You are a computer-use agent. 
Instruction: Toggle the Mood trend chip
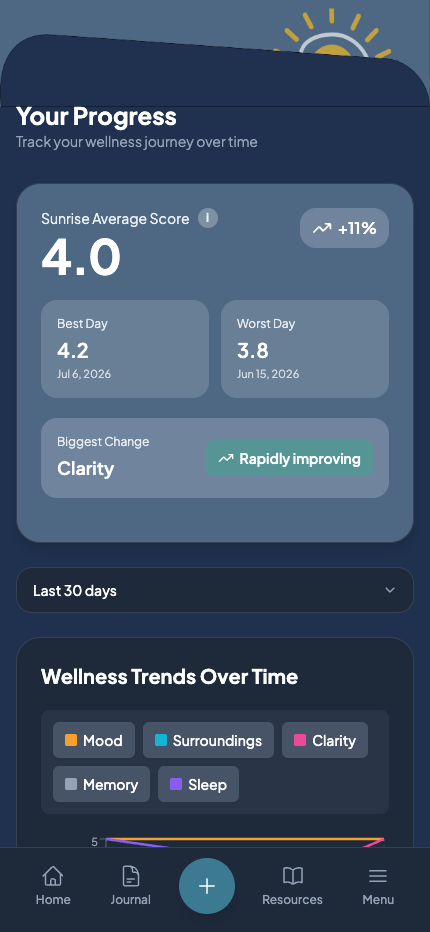(94, 740)
